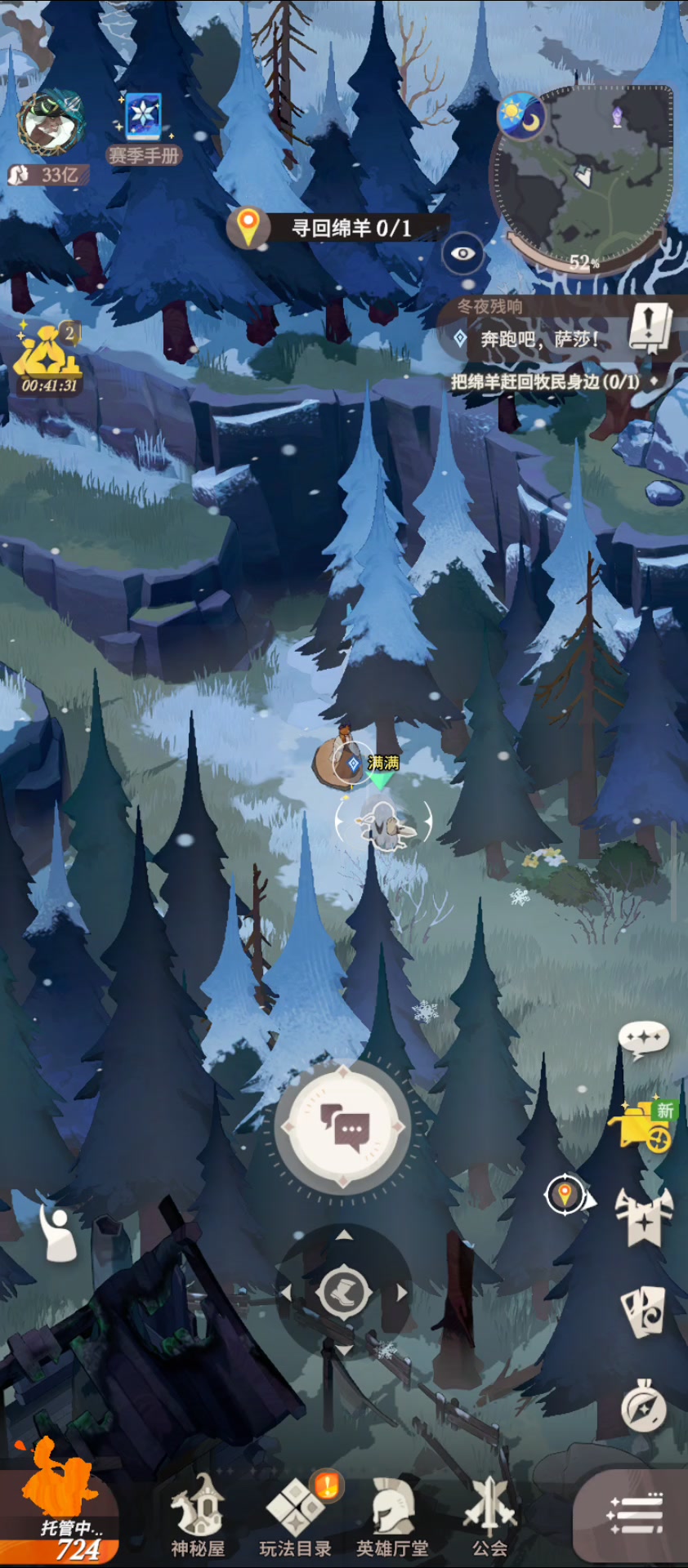Image resolution: width=688 pixels, height=1568 pixels.
Task: Open 神秘屋 in bottom bar
Action: 198,1517
